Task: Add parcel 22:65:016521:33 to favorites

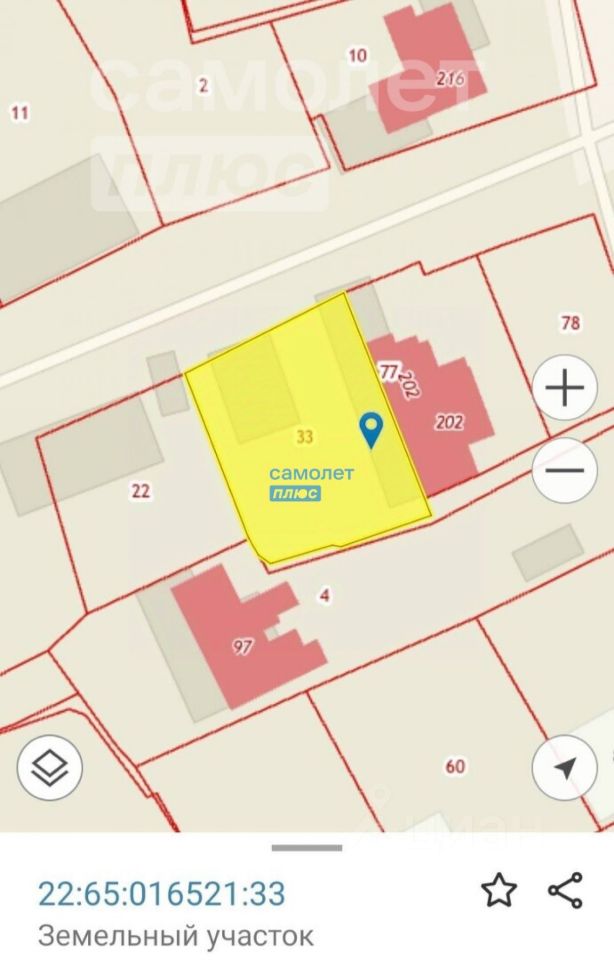Action: [x=499, y=889]
